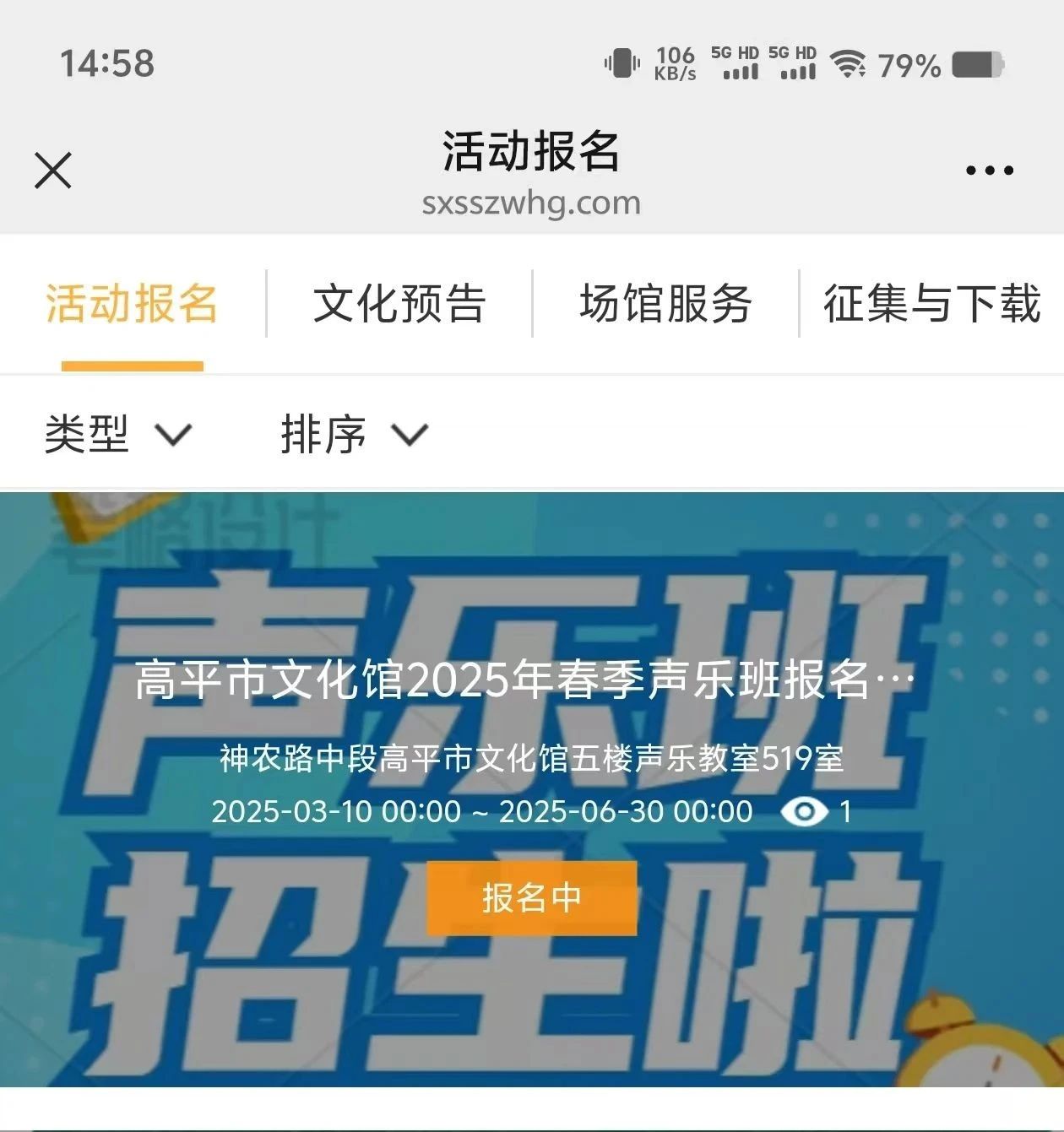Select the 活动报名 tab
This screenshot has width=1064, height=1132.
pos(132,304)
